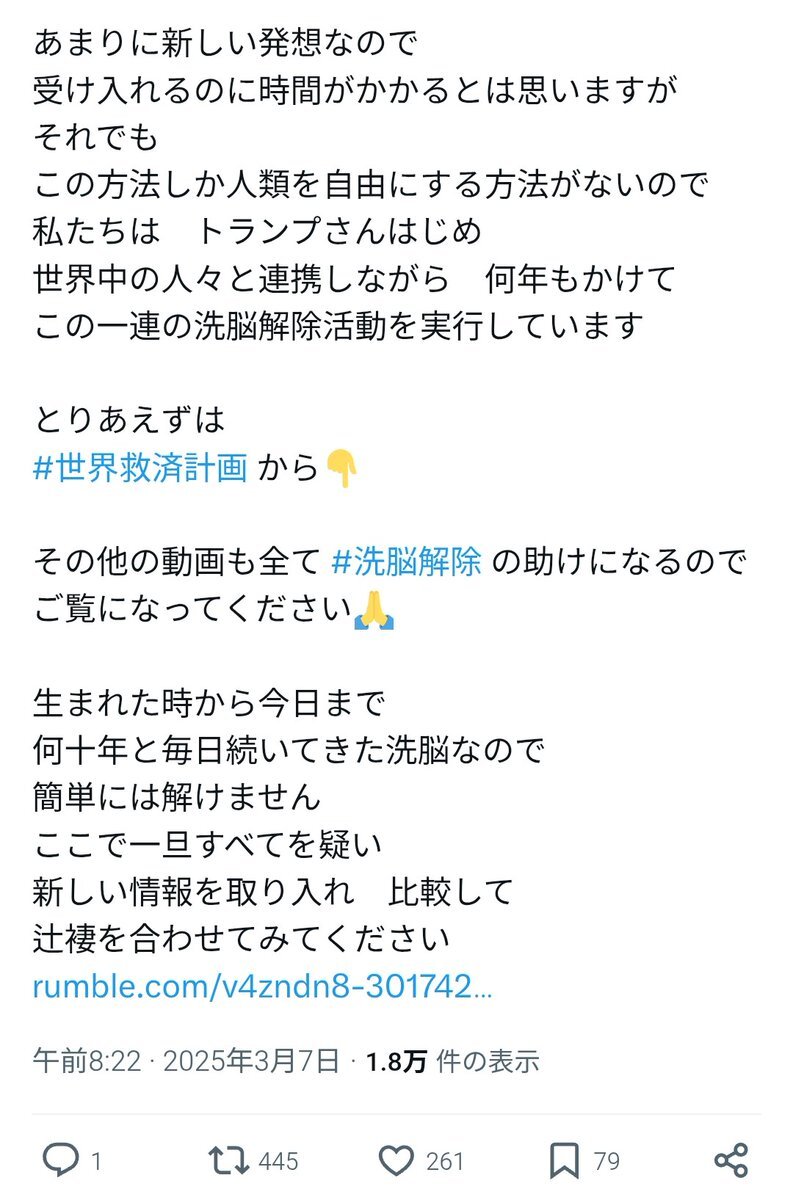
Task: Open the #洗脳解除 hashtag
Action: [405, 562]
